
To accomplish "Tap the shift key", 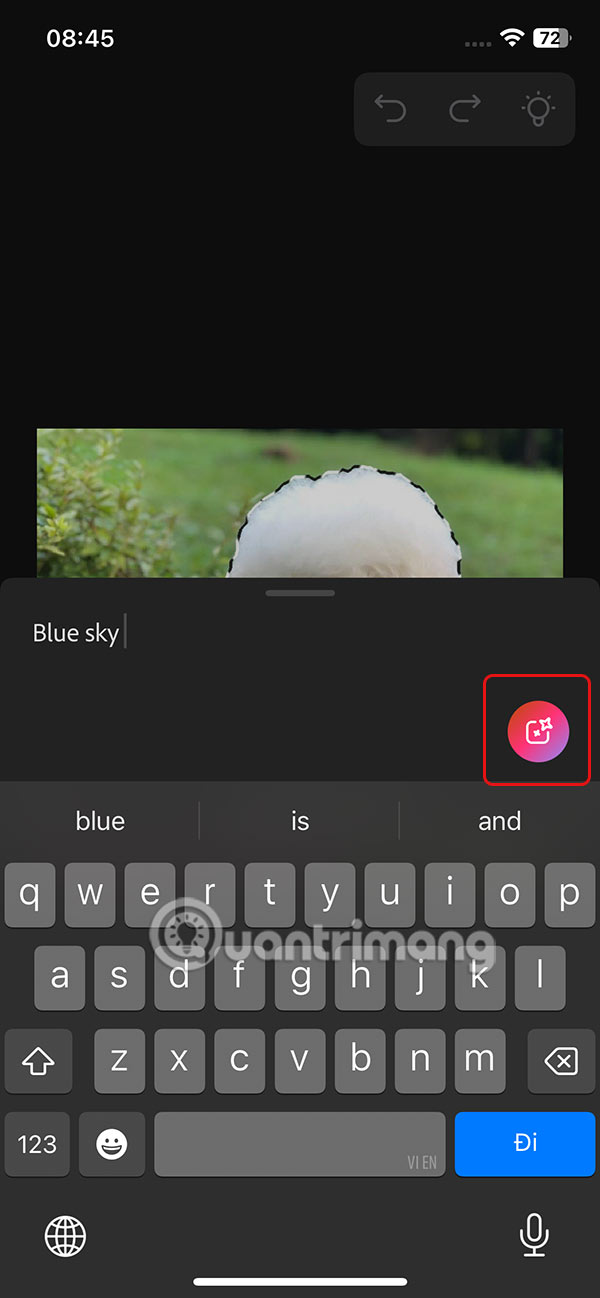I will [x=38, y=1062].
